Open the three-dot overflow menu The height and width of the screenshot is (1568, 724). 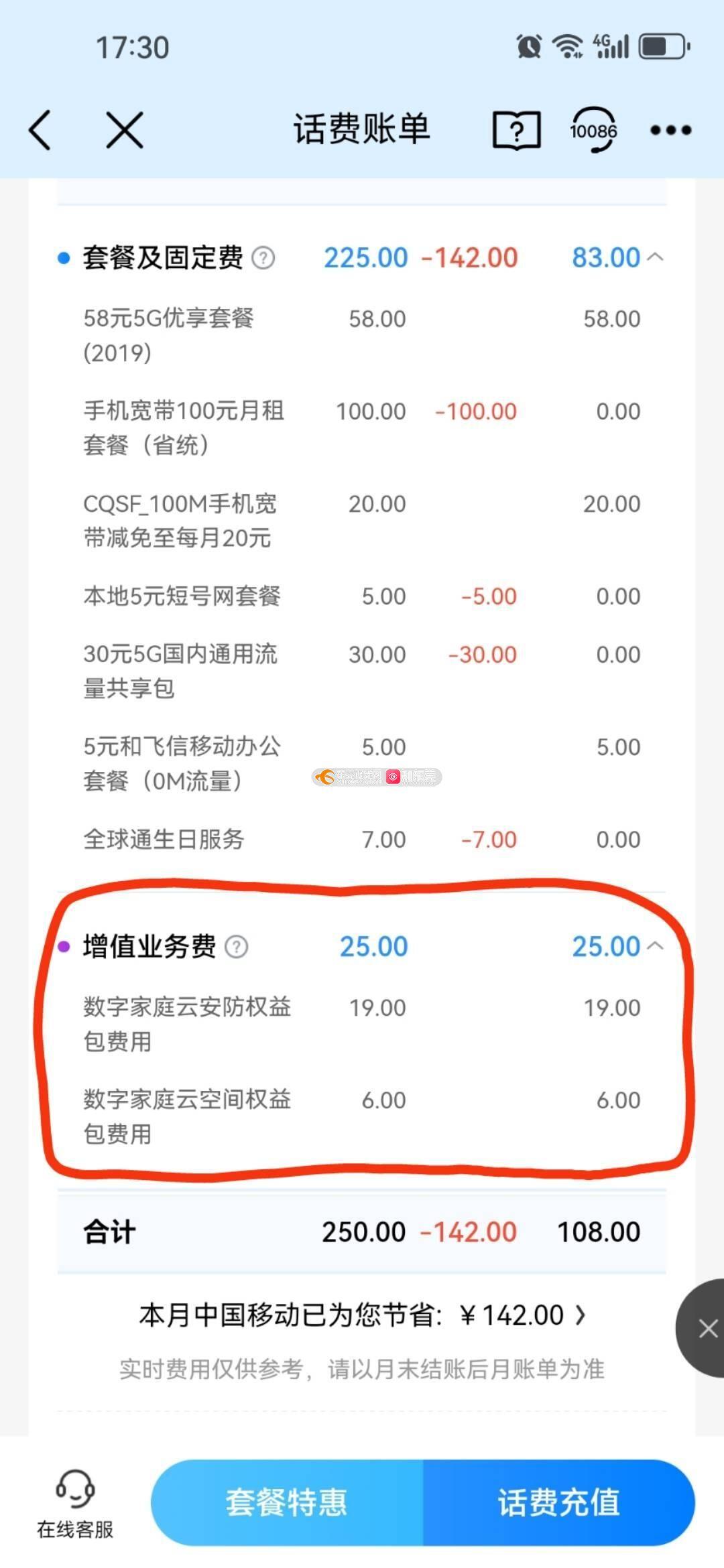670,130
